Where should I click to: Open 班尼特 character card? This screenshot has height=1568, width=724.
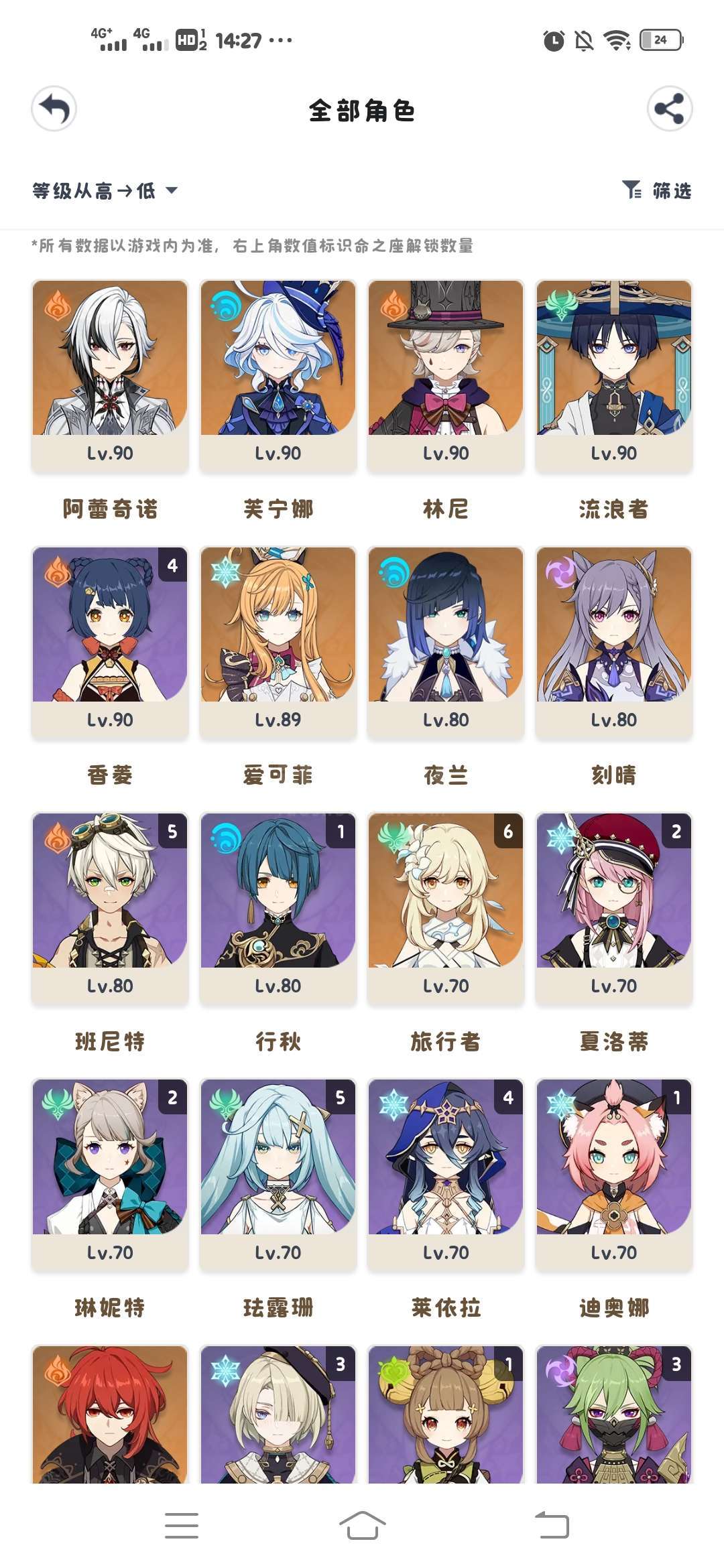coord(110,908)
